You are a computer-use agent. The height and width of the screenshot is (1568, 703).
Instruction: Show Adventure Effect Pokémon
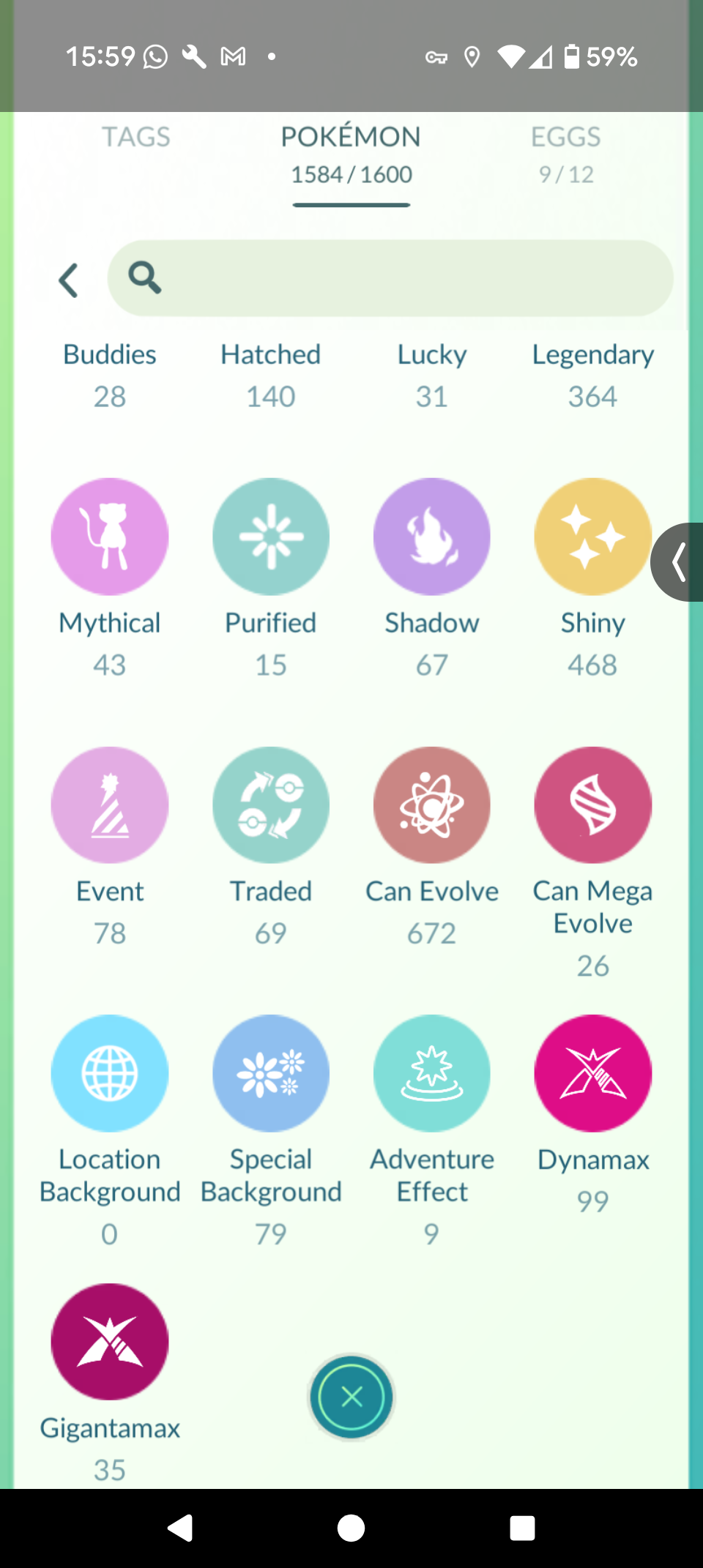432,1073
